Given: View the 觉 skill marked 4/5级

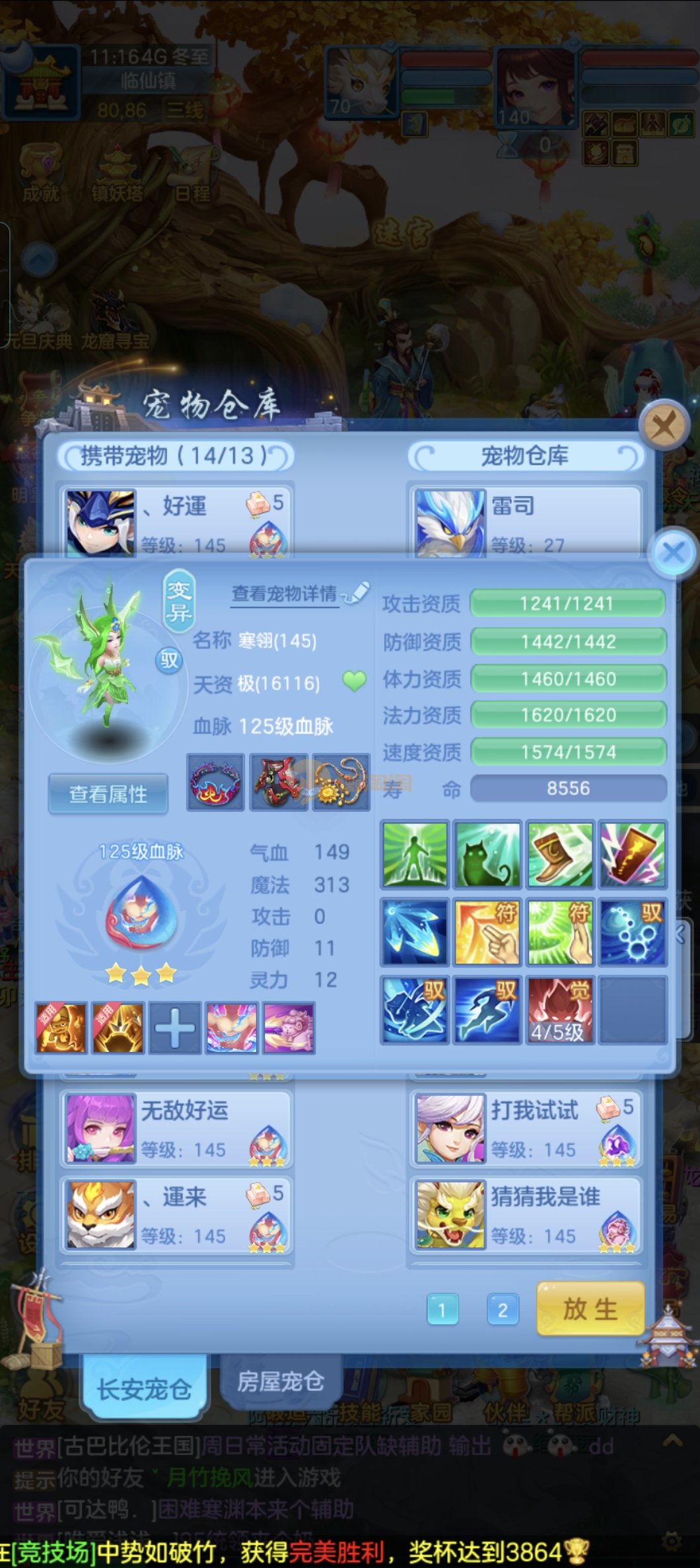Looking at the screenshot, I should click(559, 1010).
